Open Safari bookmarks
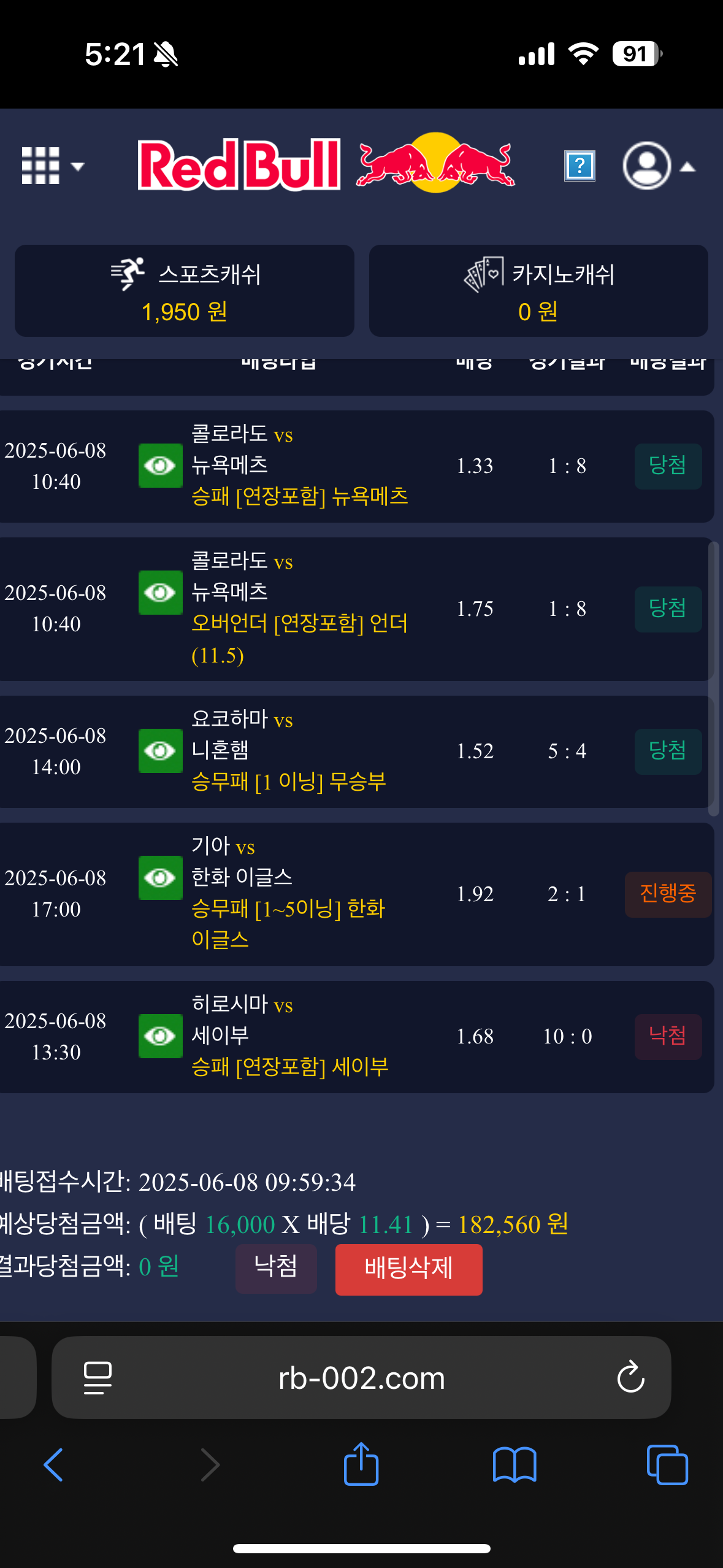723x1568 pixels. 514,1465
